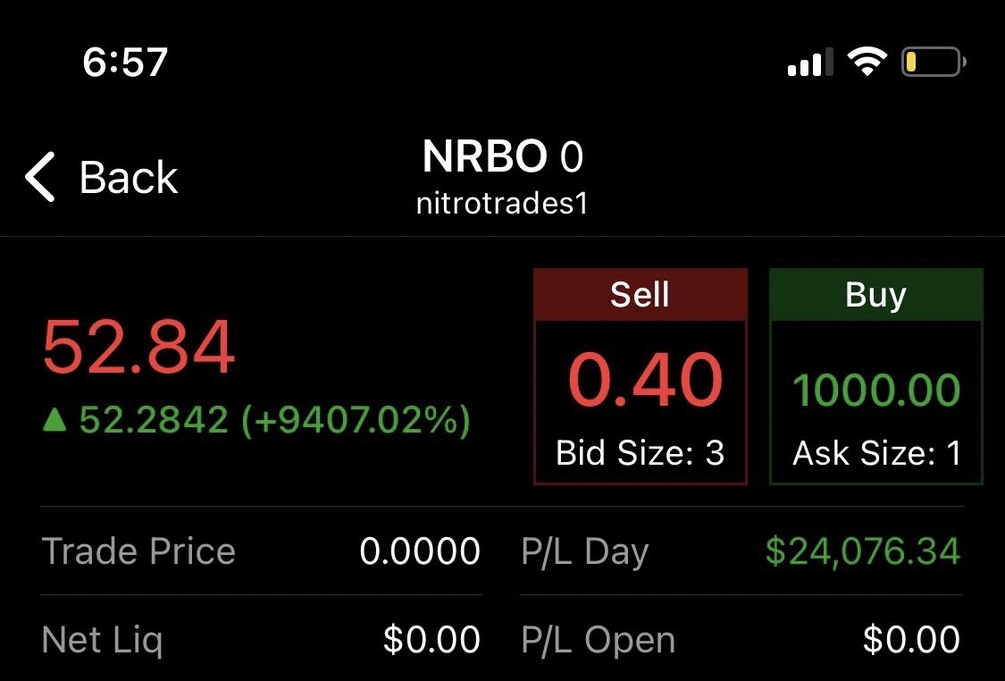1005x681 pixels.
Task: Tap the Sell button at 0.40
Action: point(640,377)
